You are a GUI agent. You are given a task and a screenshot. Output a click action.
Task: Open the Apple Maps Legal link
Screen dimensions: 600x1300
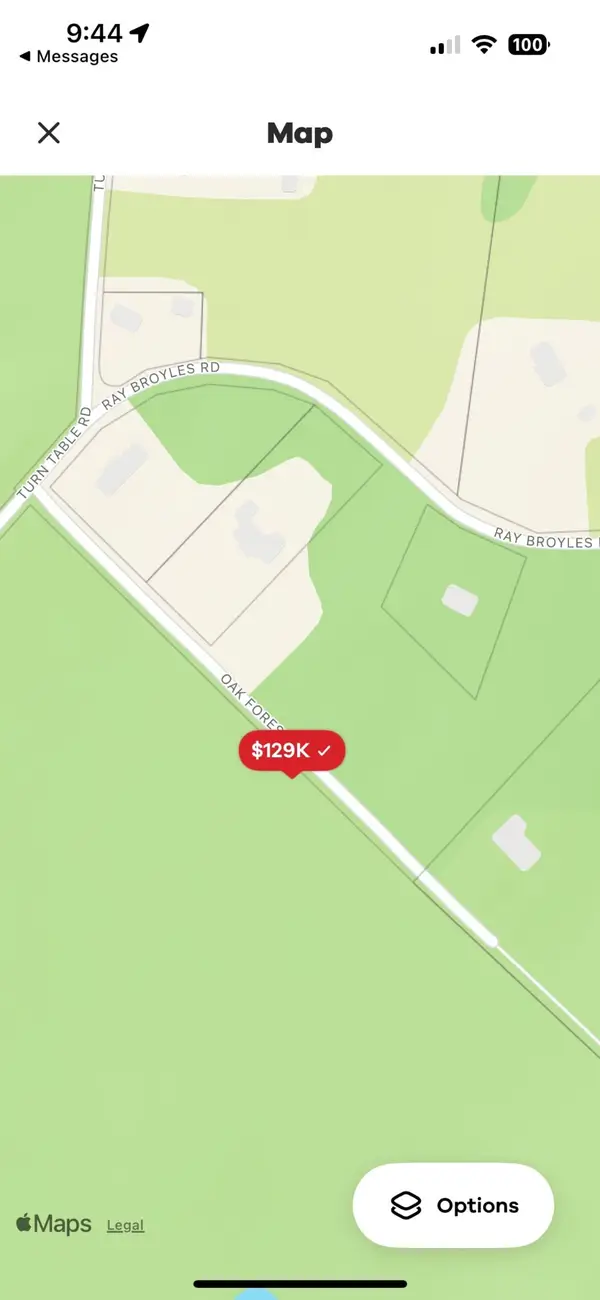125,1225
